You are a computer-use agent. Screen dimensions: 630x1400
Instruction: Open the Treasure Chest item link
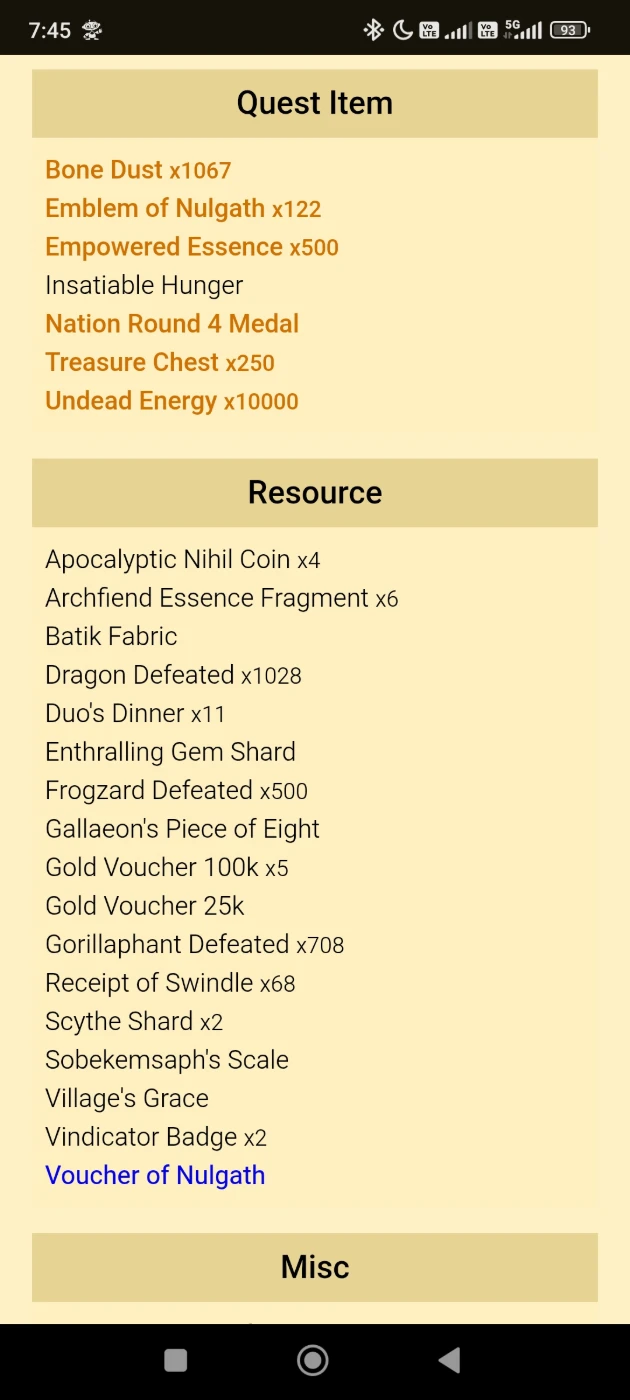(x=132, y=362)
